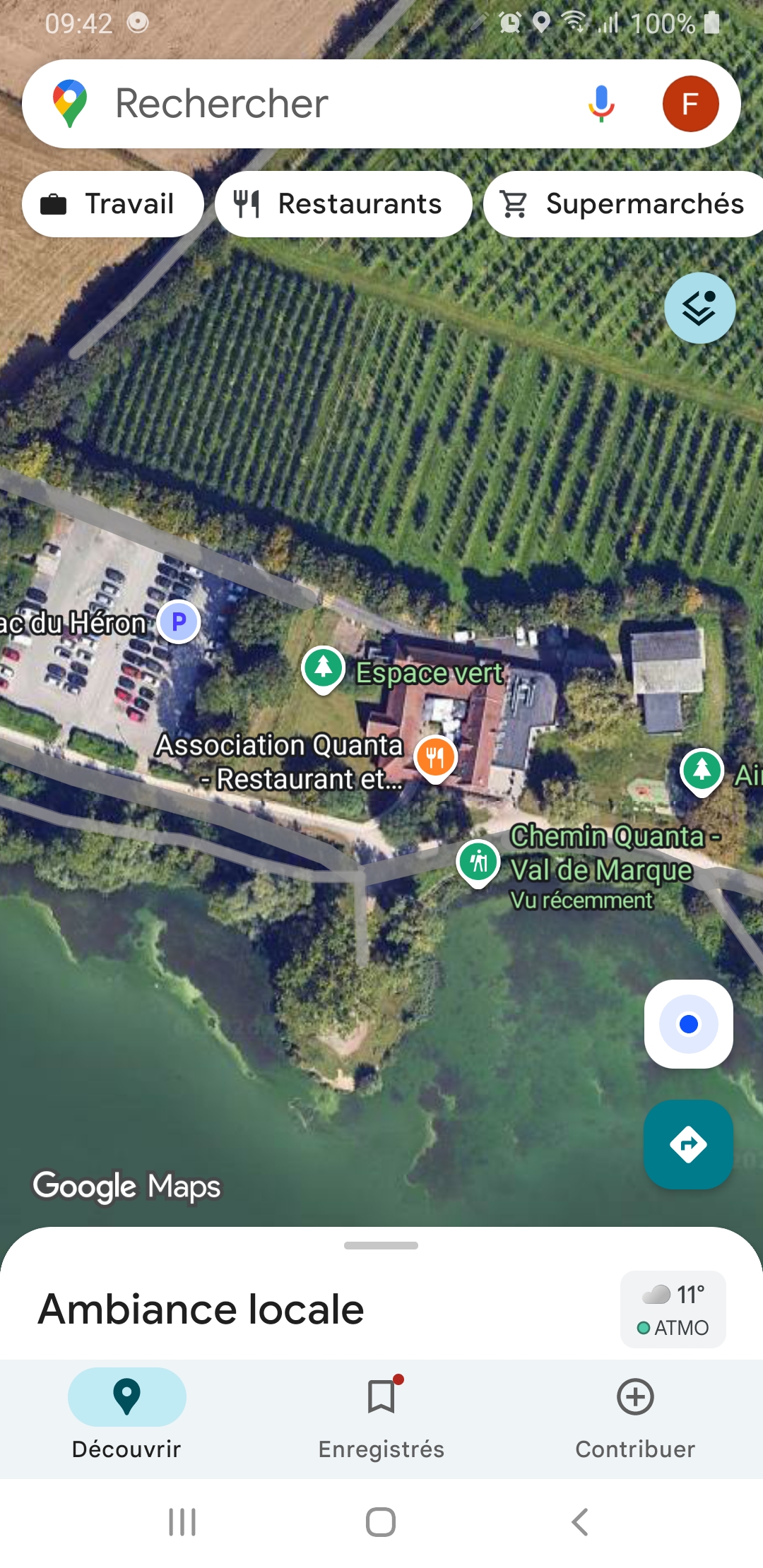Open the directions floating button
Screen dimensions: 763x1568
pyautogui.click(x=688, y=1144)
